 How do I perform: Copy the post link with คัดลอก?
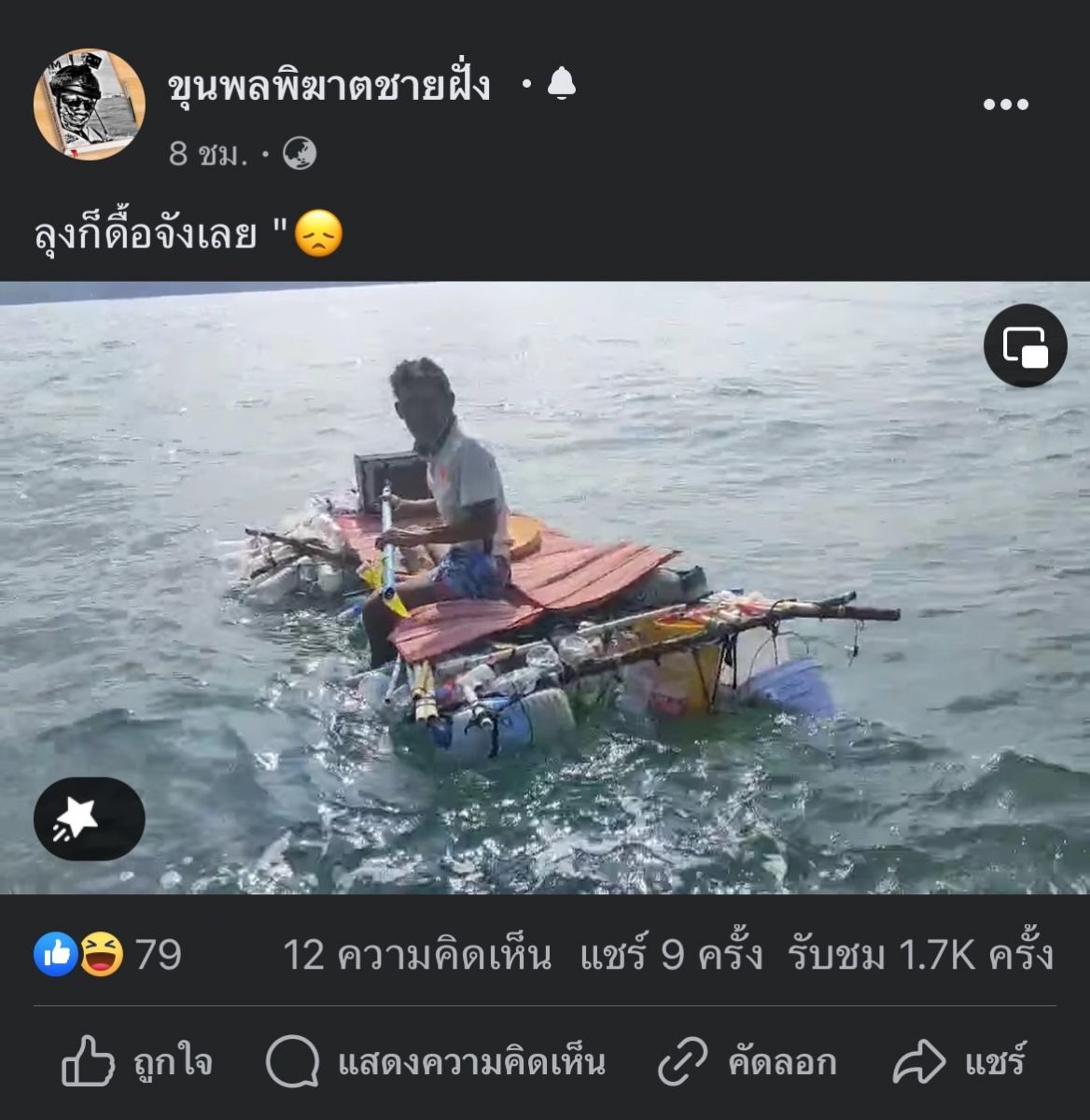pos(748,1062)
